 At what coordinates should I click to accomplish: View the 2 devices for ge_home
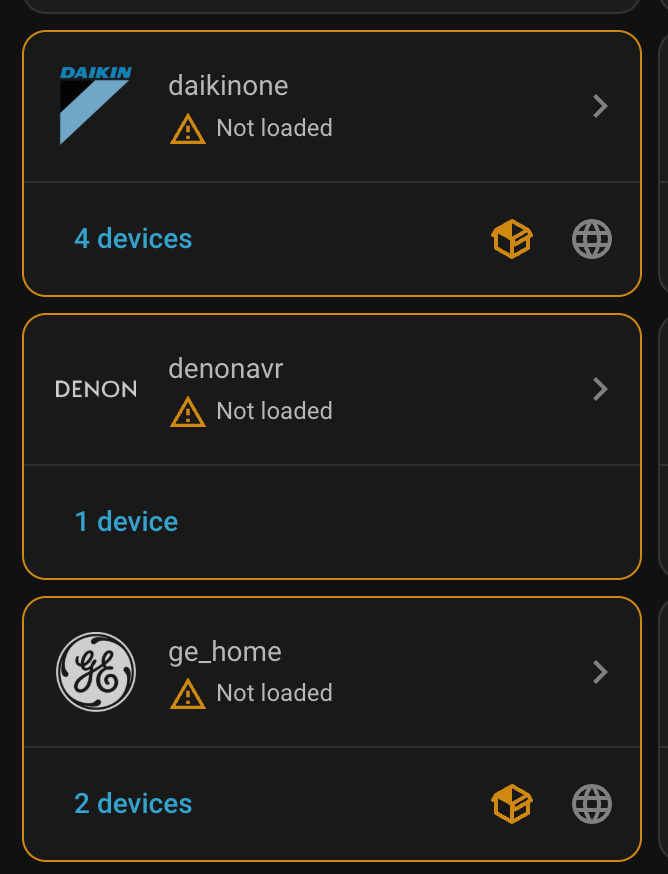133,804
